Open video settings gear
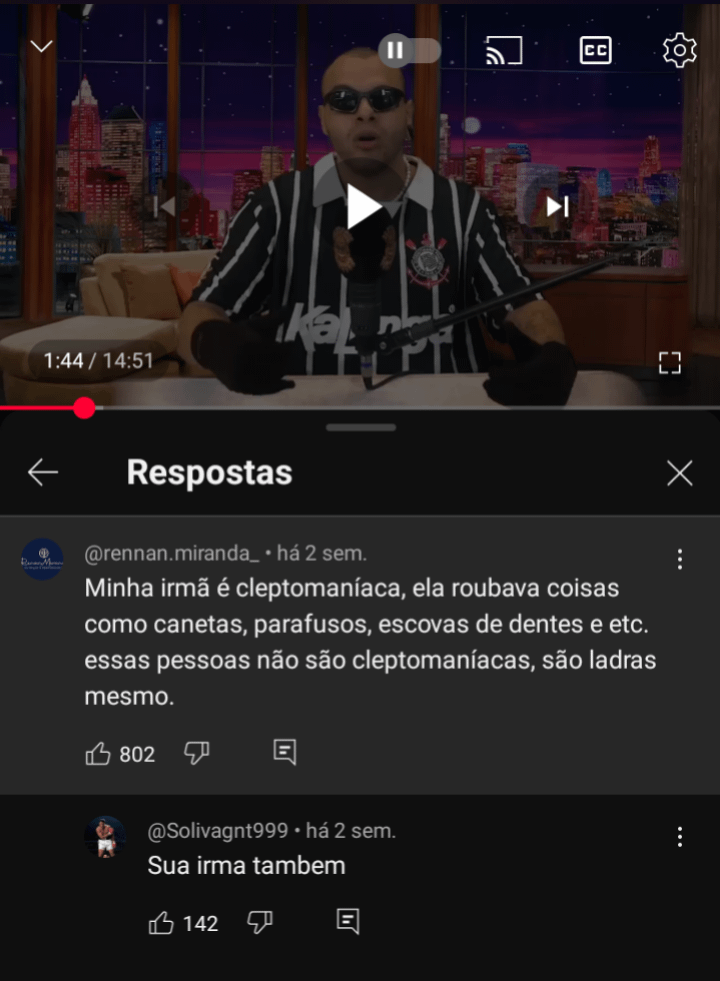This screenshot has width=720, height=981. click(680, 50)
